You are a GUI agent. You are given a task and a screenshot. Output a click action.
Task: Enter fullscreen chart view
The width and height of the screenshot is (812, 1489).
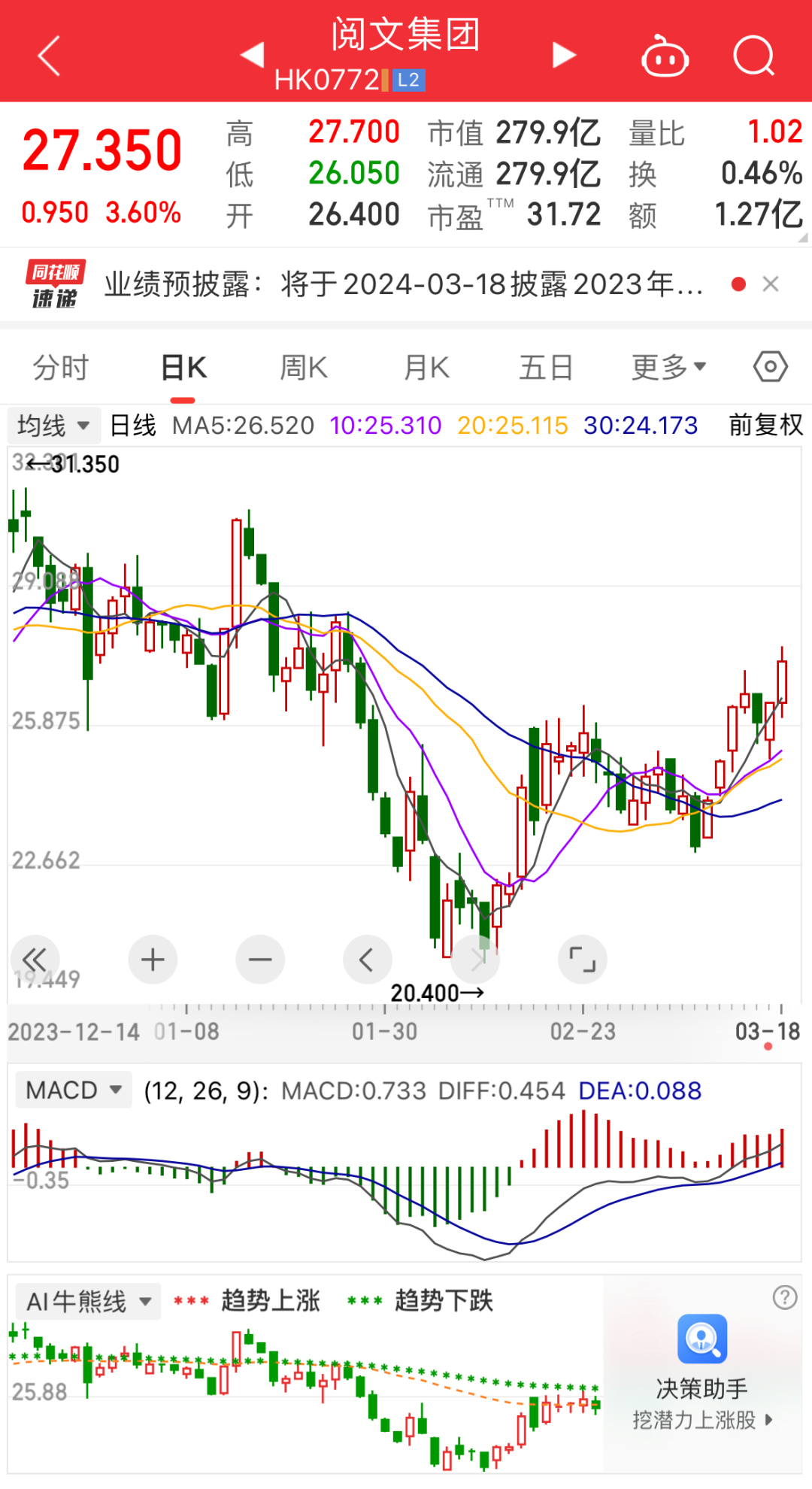[x=582, y=960]
